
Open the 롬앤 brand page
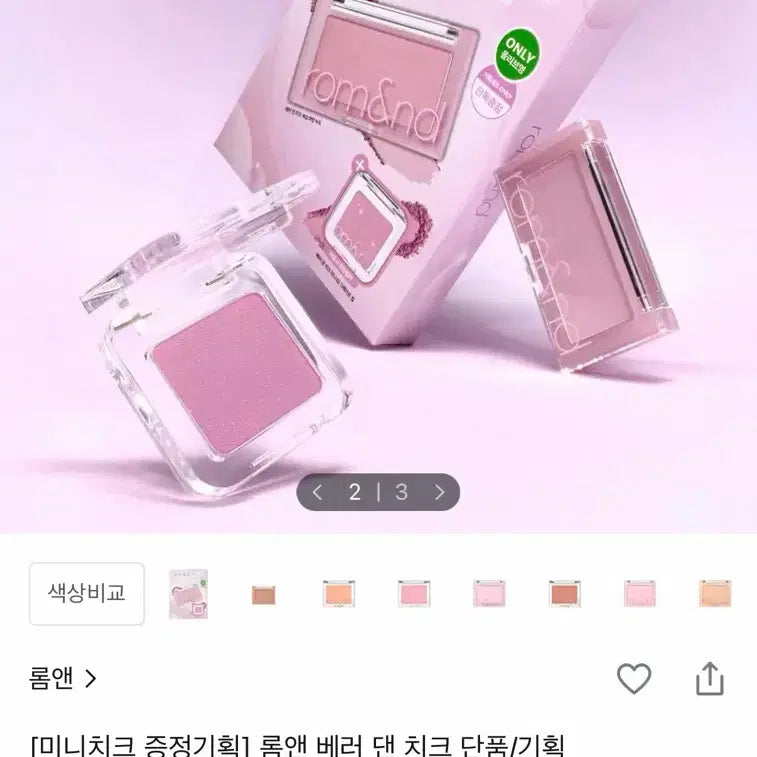pyautogui.click(x=62, y=679)
